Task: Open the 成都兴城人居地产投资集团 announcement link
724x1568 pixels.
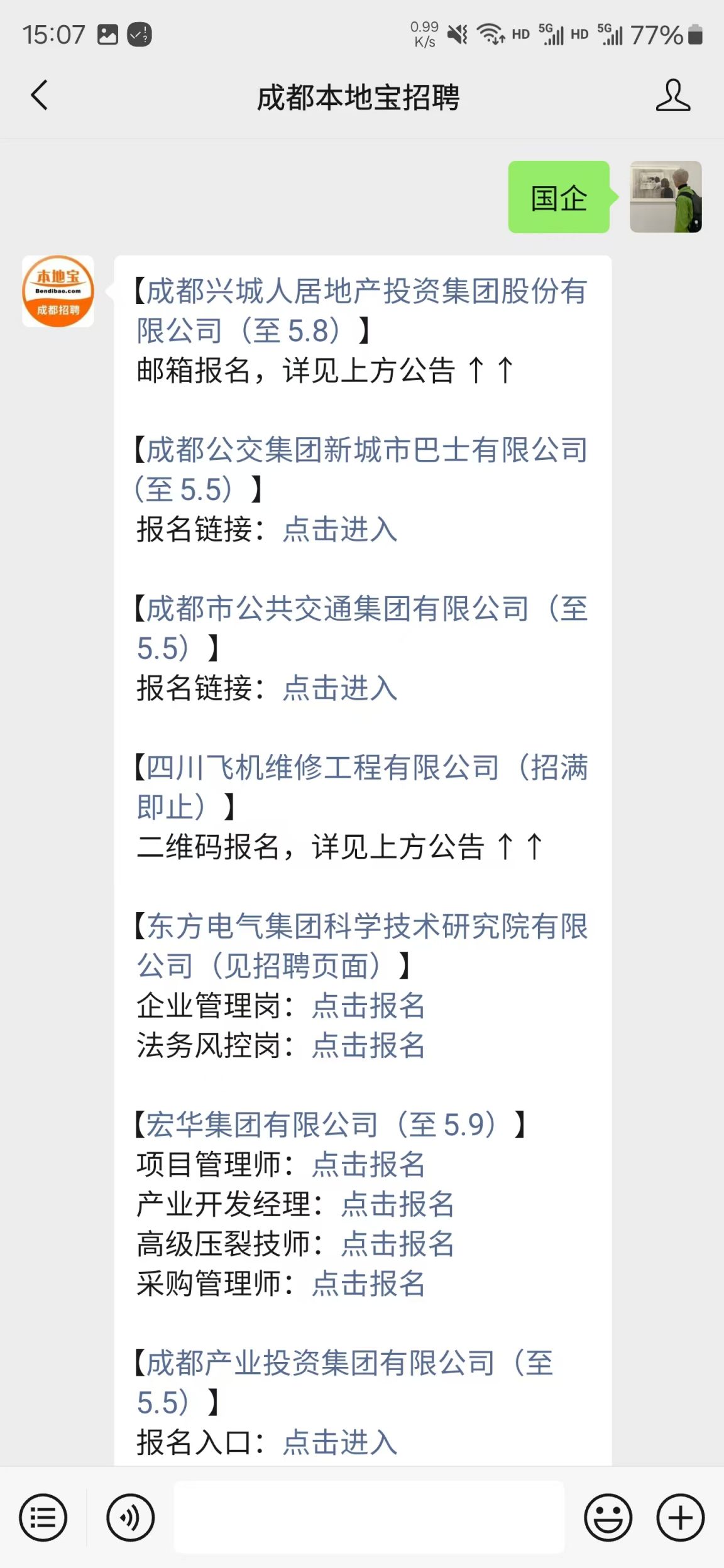Action: [x=361, y=310]
